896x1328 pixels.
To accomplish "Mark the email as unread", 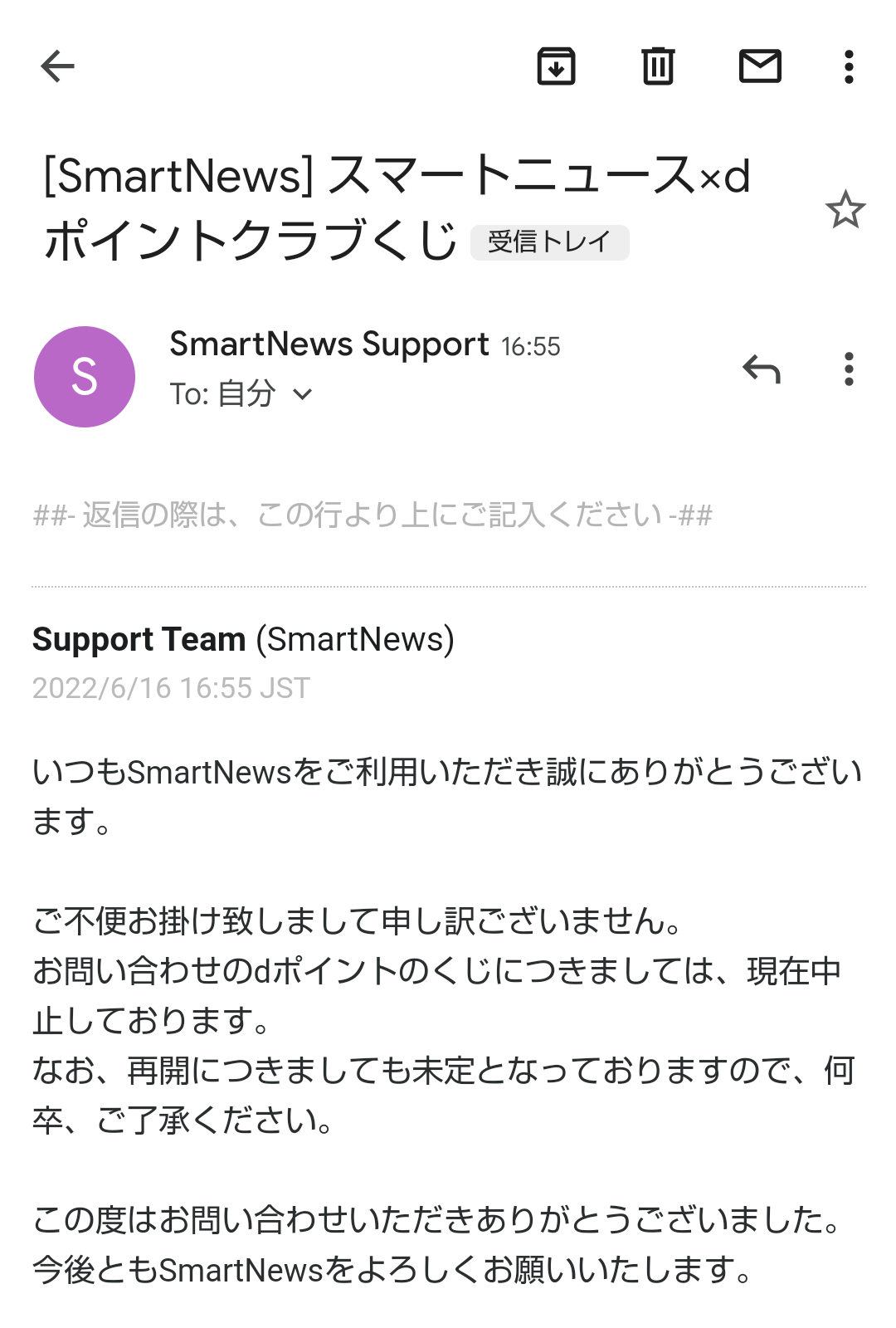I will (x=760, y=66).
